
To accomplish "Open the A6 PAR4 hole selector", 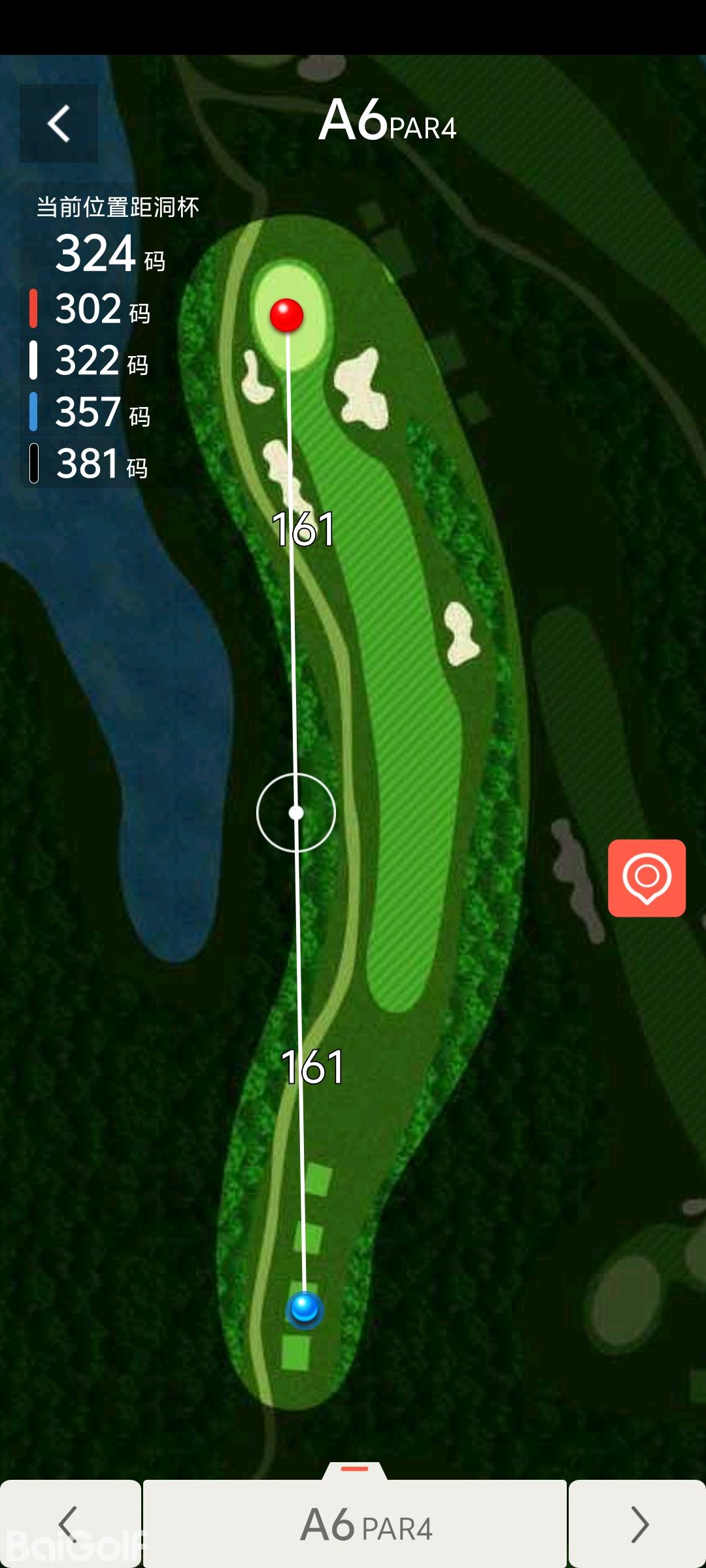I will point(355,1525).
